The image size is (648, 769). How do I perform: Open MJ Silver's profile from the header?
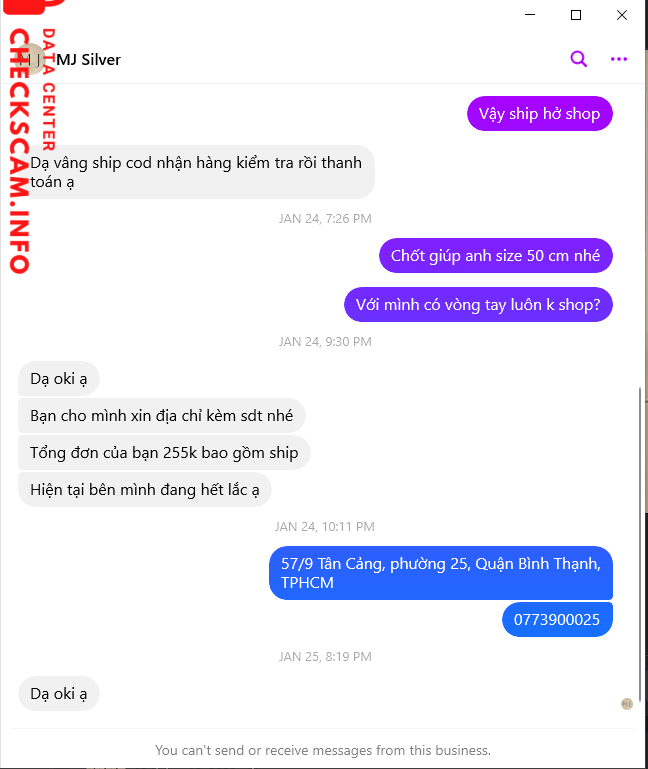click(x=87, y=59)
